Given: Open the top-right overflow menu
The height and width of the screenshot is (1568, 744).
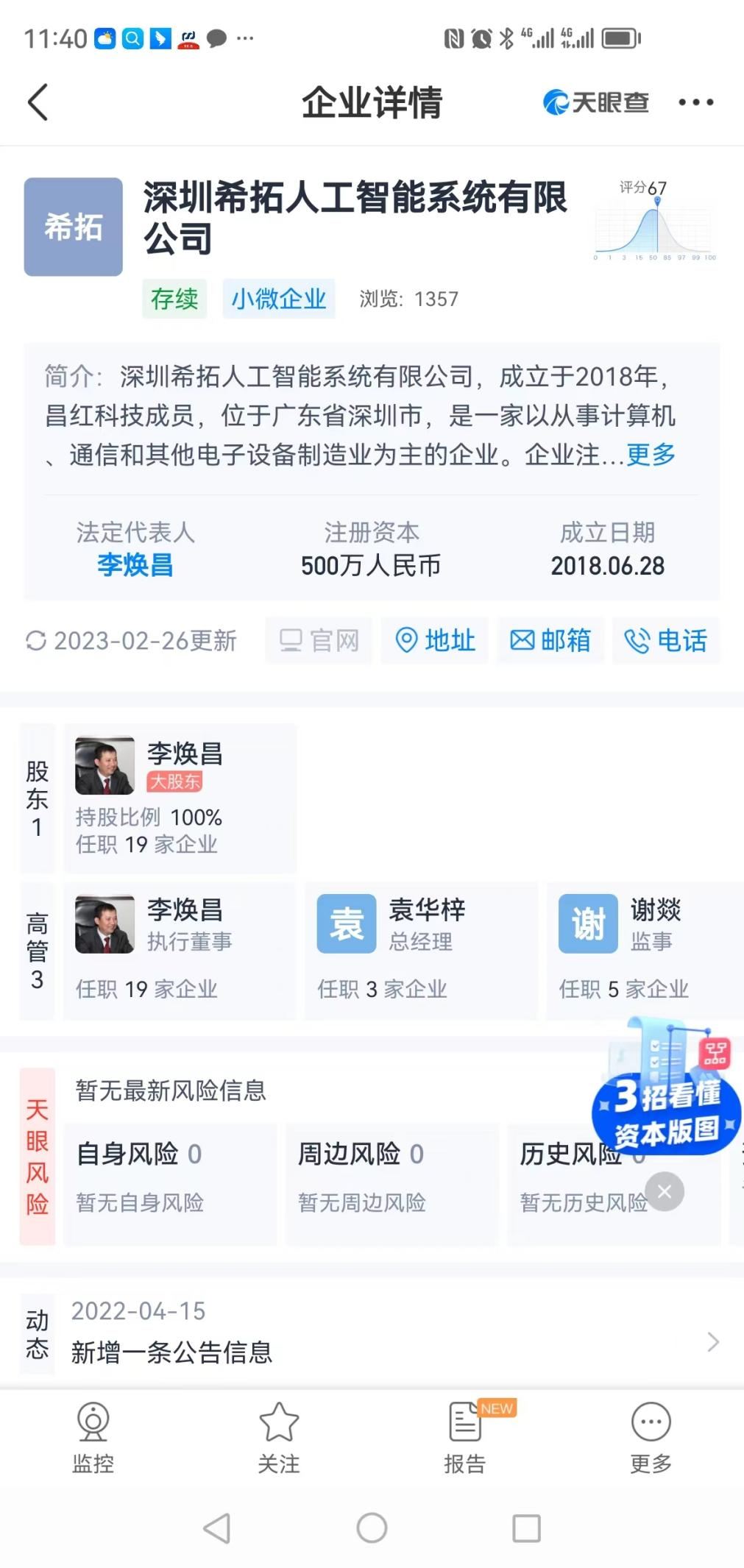Looking at the screenshot, I should pos(696,102).
